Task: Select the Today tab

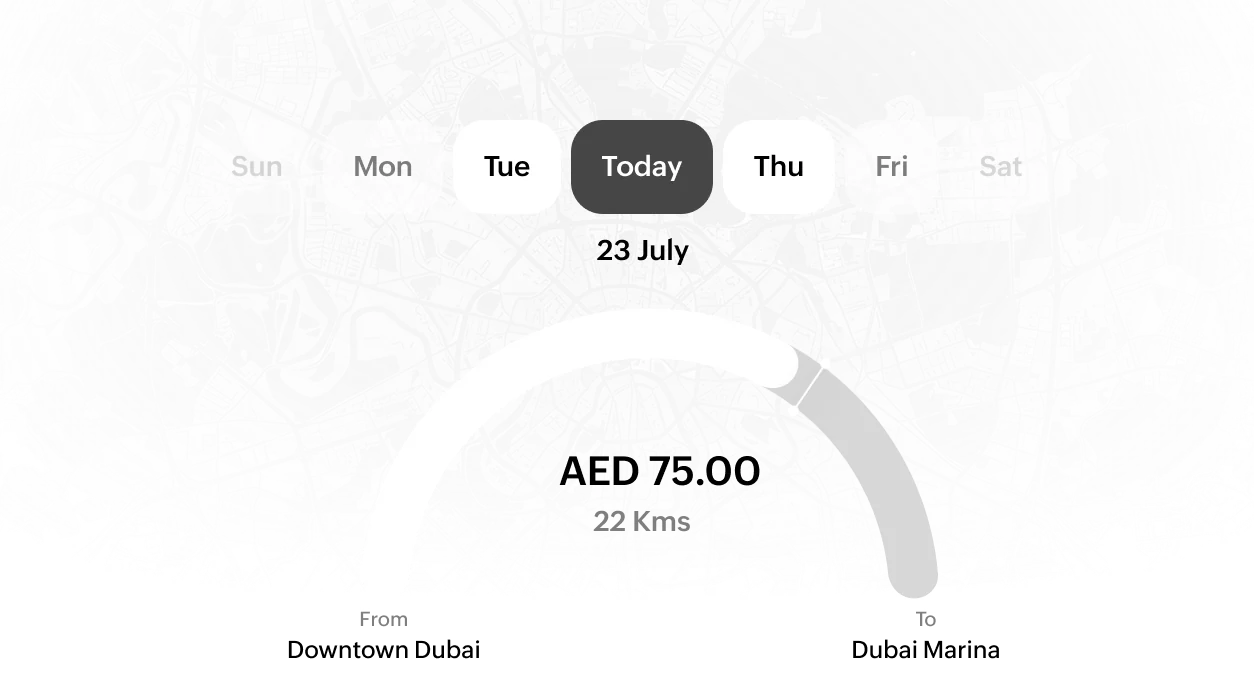Action: point(642,167)
